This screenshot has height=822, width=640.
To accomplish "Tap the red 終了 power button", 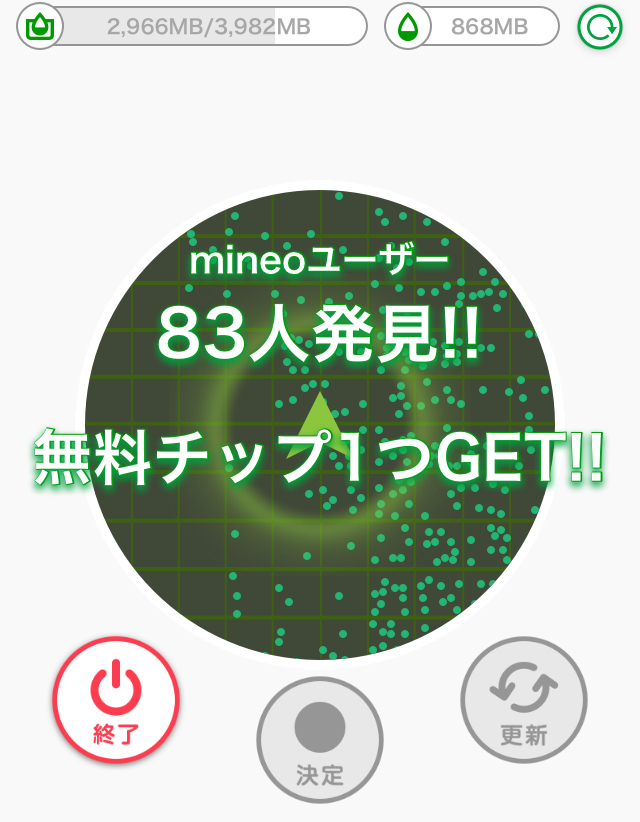I will (116, 699).
